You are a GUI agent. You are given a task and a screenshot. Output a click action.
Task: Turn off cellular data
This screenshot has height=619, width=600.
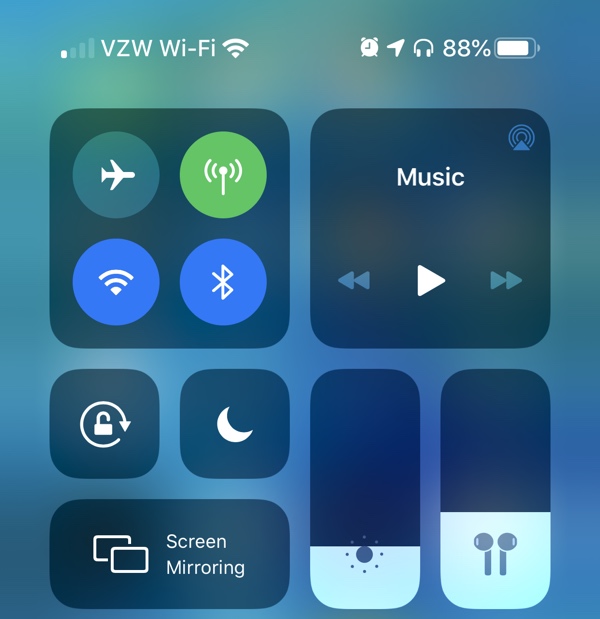coord(223,176)
